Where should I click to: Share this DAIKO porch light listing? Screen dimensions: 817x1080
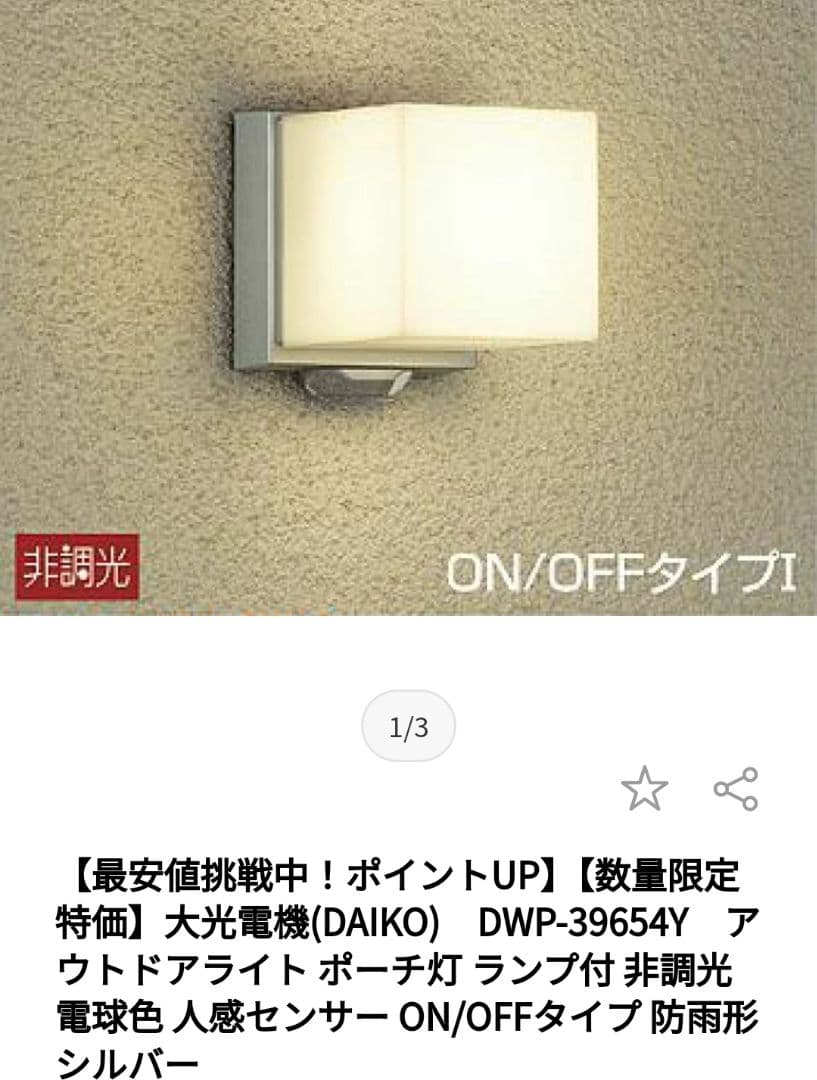pos(735,788)
